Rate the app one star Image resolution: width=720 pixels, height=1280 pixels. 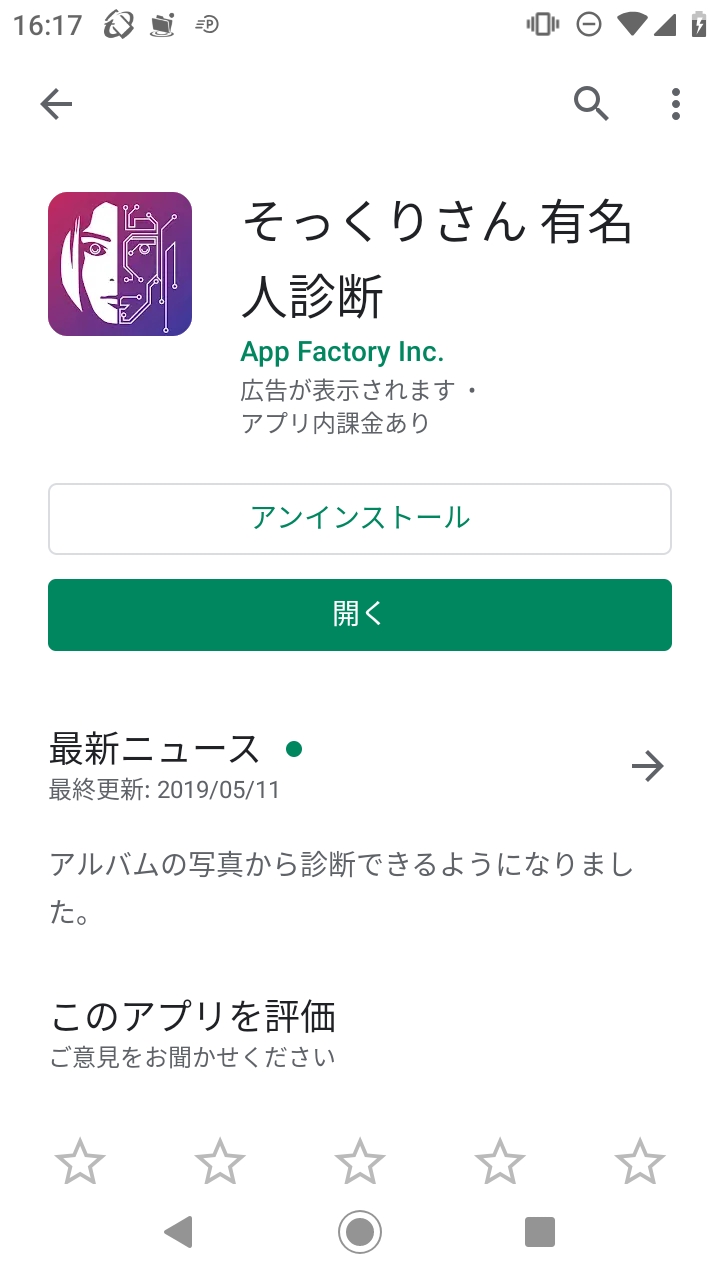[x=80, y=1163]
